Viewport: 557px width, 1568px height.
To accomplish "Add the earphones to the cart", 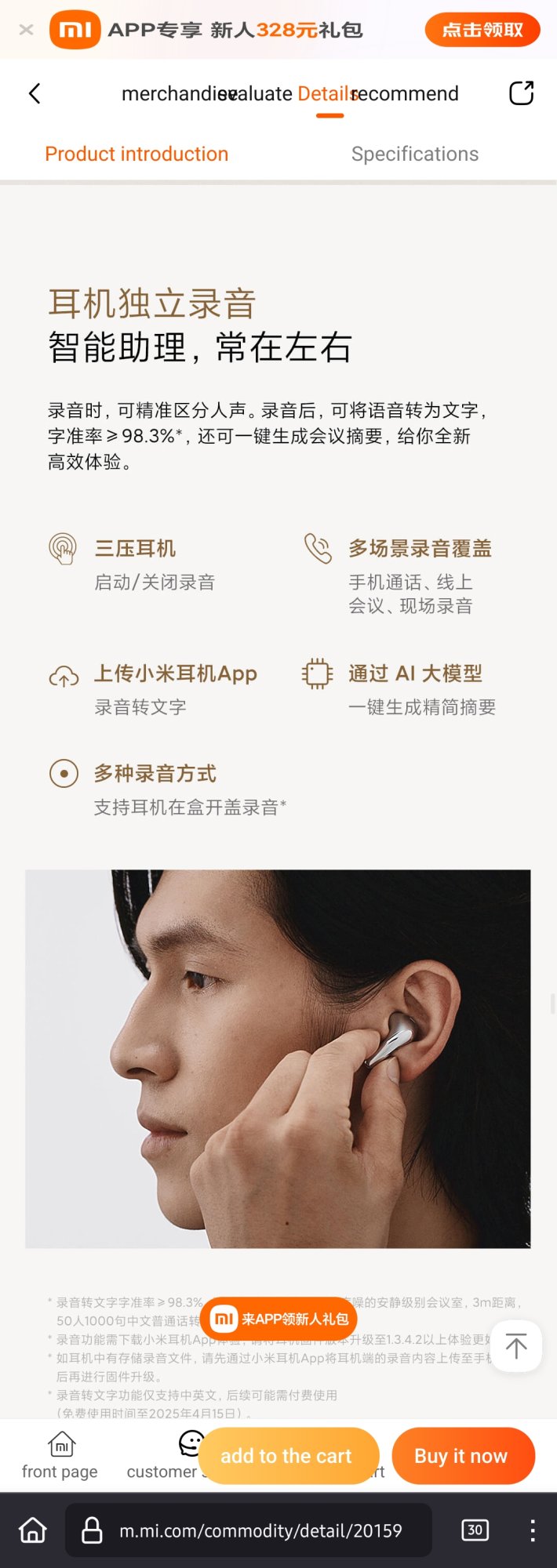I will 288,1456.
